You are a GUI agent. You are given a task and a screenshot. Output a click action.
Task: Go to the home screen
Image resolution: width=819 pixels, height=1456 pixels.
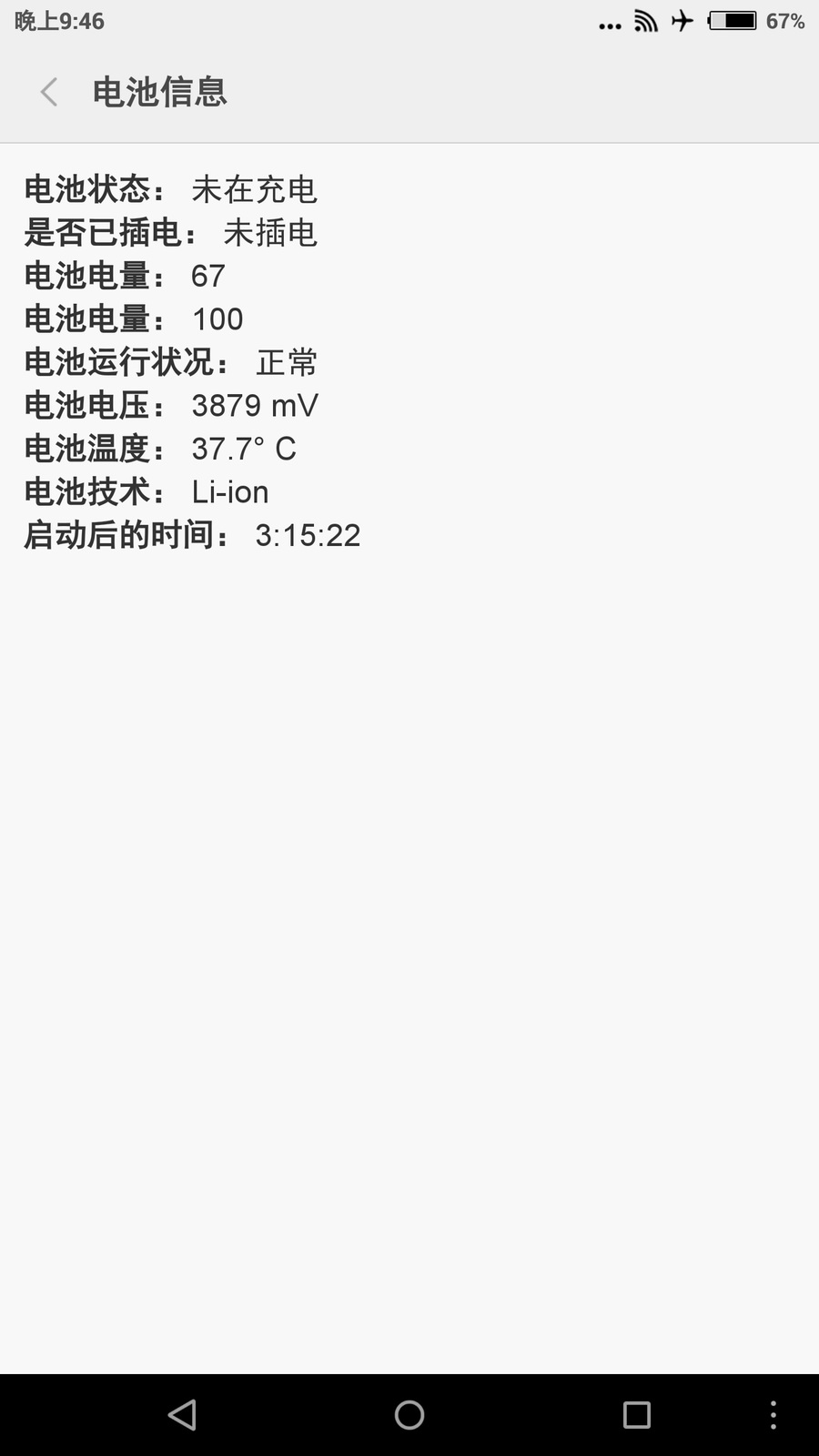click(409, 1414)
